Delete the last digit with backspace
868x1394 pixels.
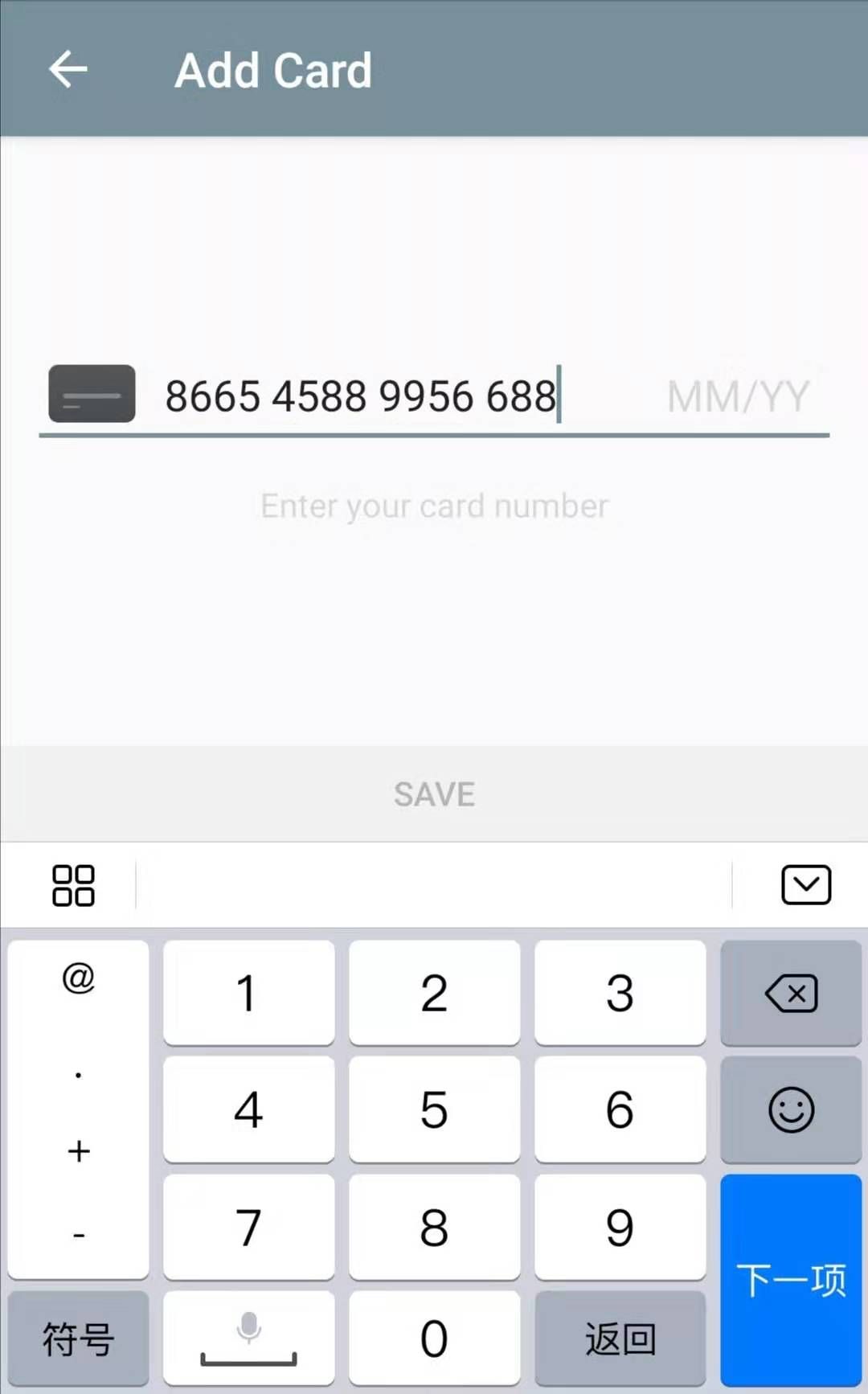coord(791,994)
